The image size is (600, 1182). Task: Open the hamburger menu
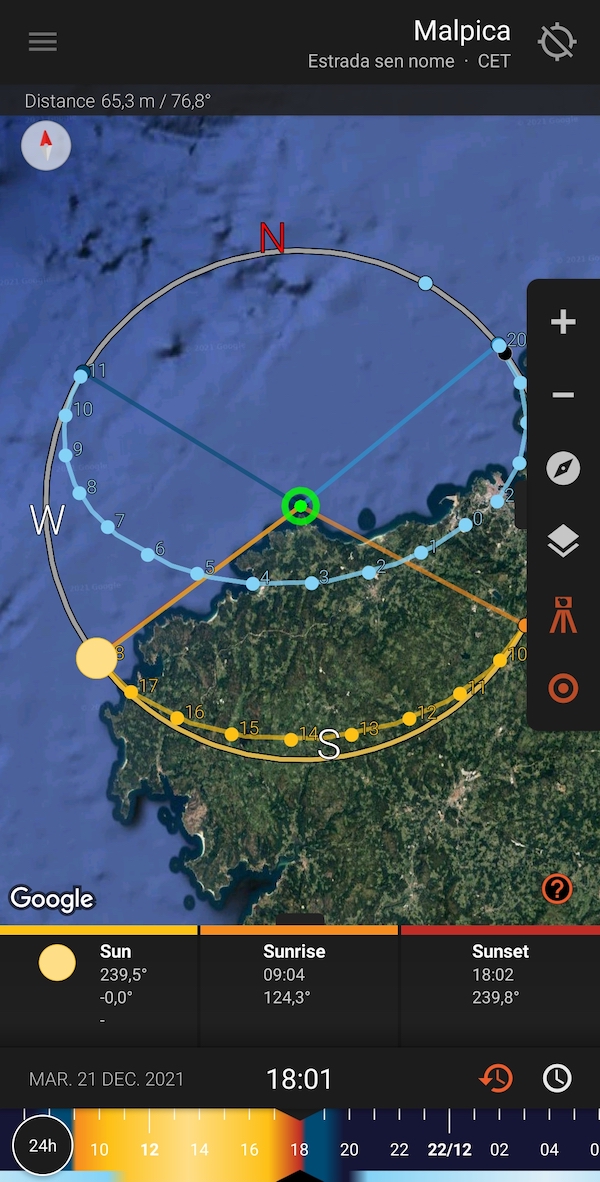click(43, 42)
